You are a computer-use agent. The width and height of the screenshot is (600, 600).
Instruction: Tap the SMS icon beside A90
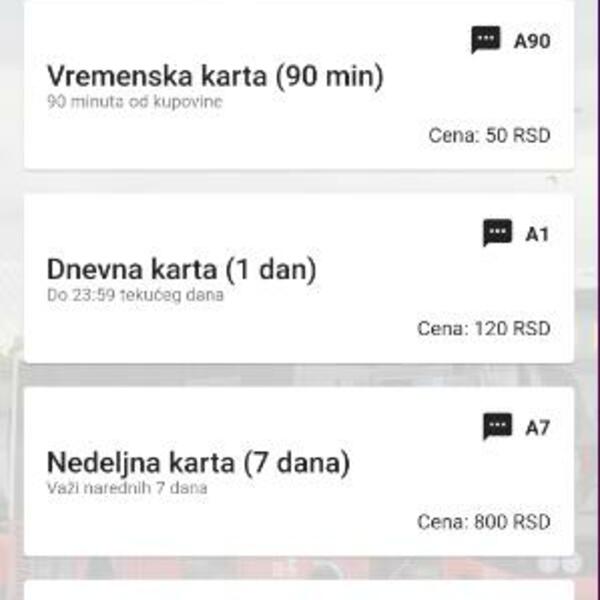[x=486, y=40]
